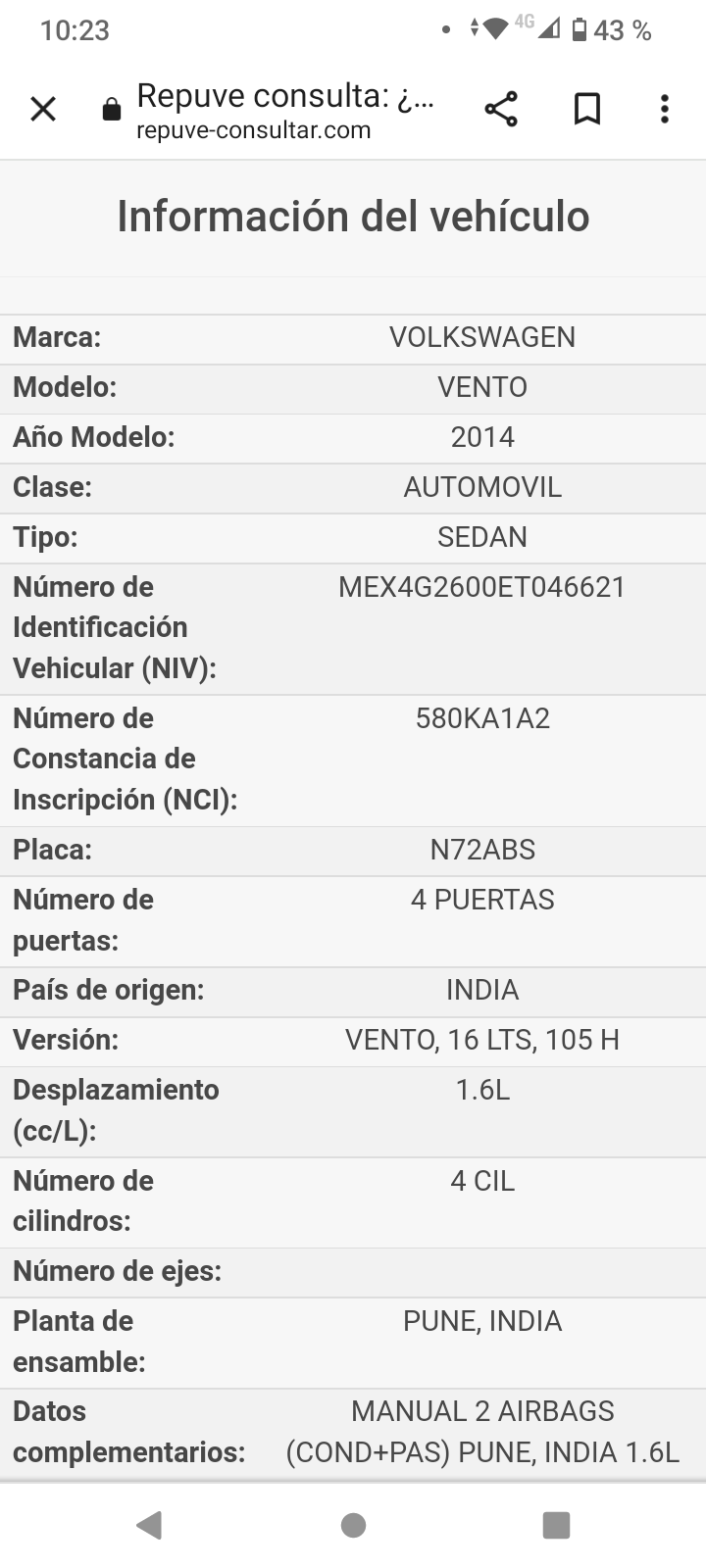The width and height of the screenshot is (706, 1568).
Task: Open the three-dot overflow menu
Action: 665,109
